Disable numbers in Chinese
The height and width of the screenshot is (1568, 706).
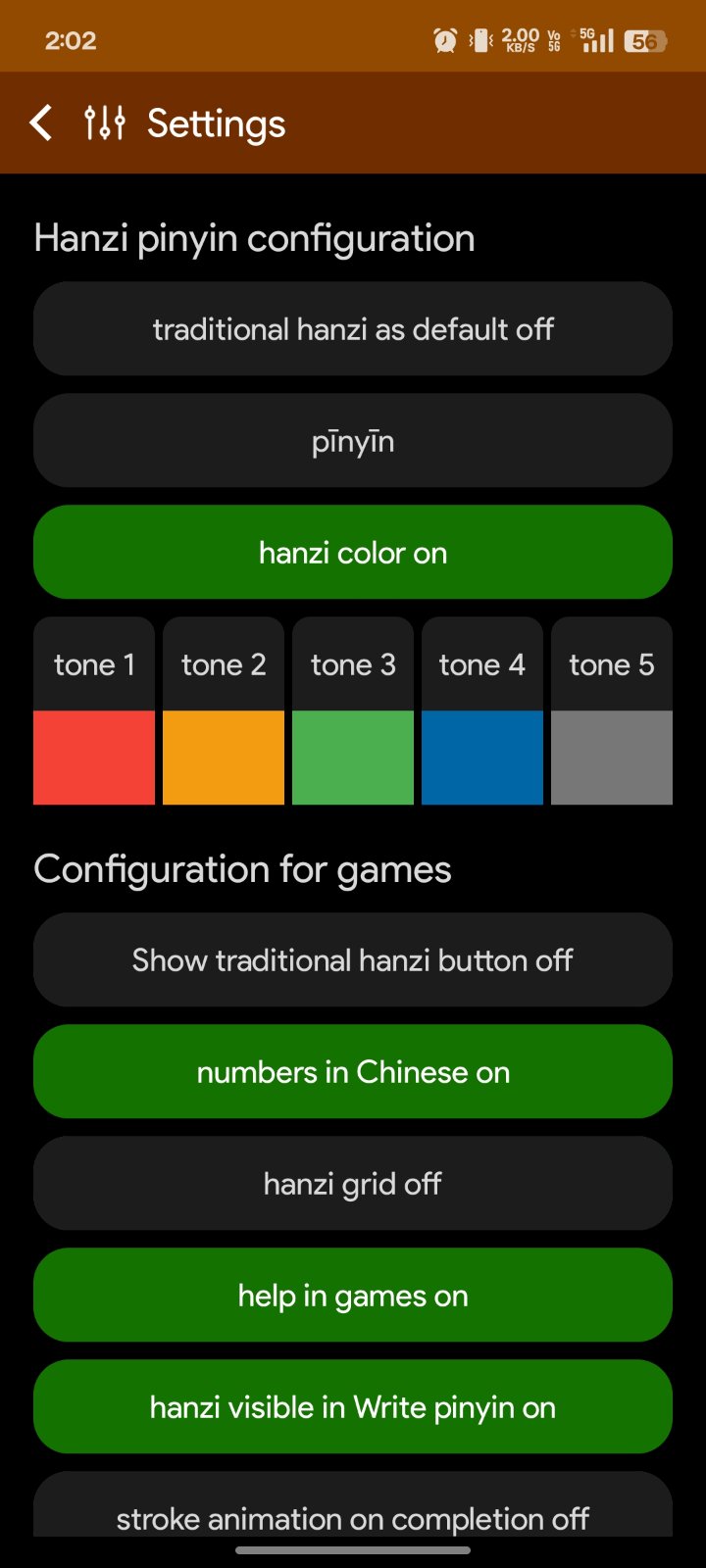tap(353, 1072)
